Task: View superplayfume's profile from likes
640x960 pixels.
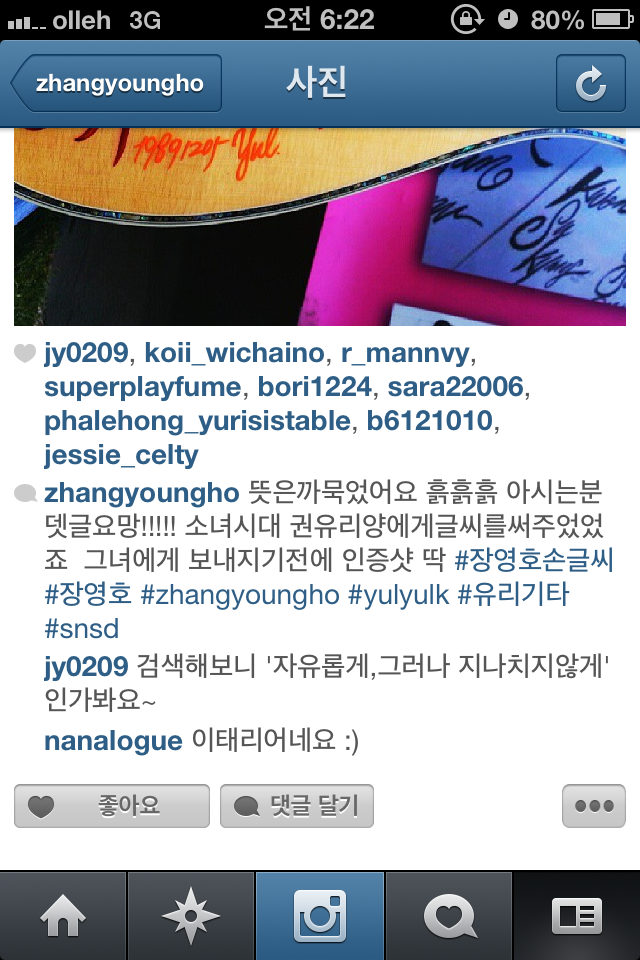Action: click(x=144, y=387)
